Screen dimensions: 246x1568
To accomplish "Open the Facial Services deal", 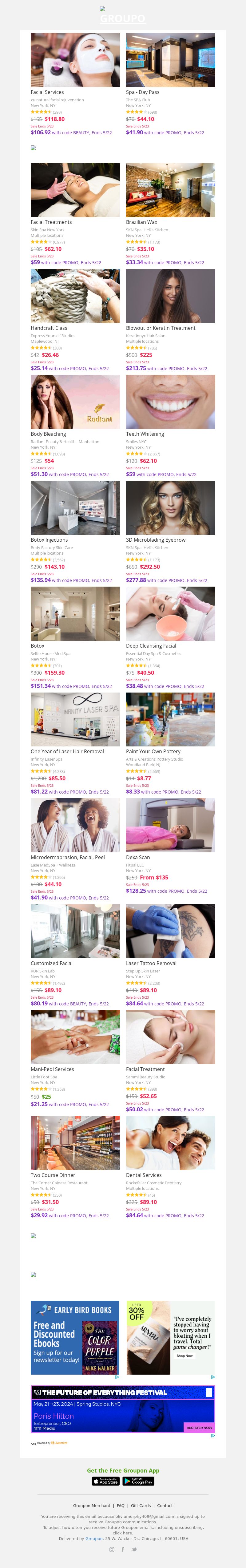I will click(75, 60).
